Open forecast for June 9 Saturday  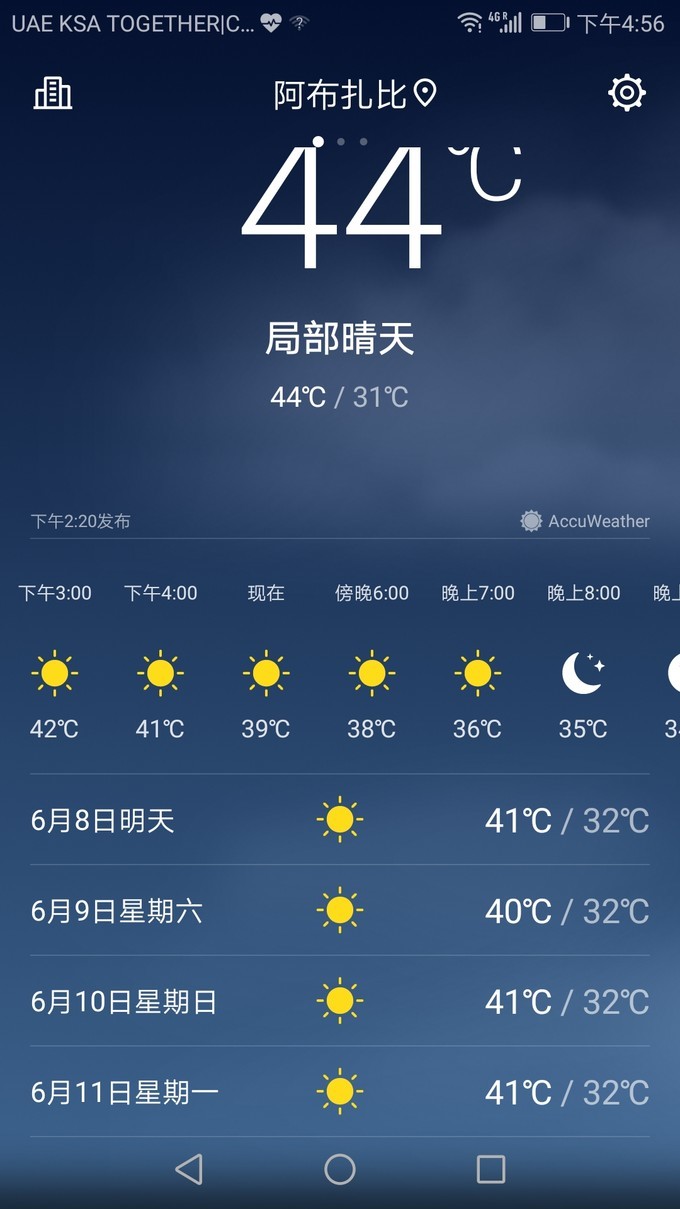pos(340,911)
